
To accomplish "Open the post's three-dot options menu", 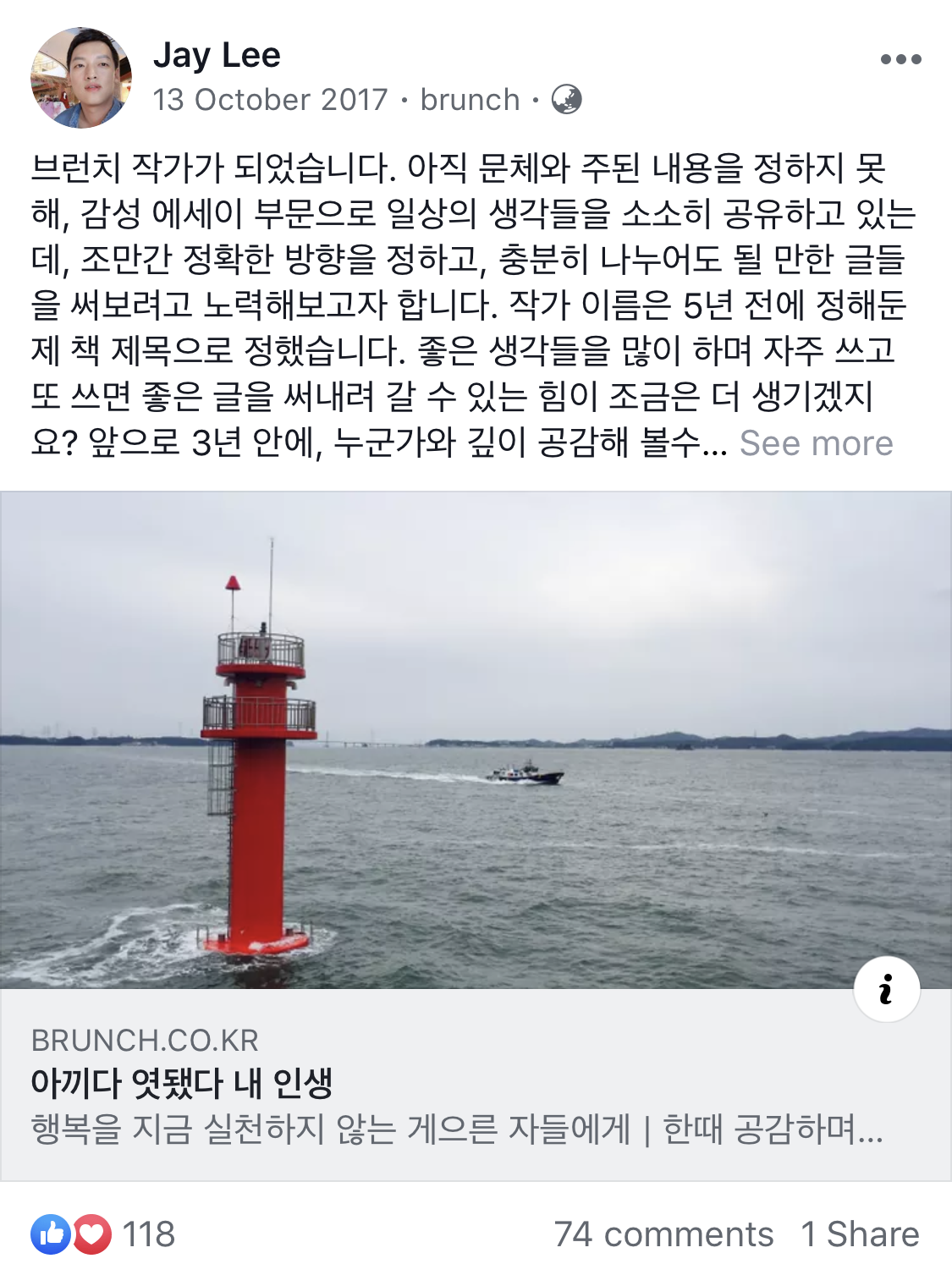I will click(x=900, y=59).
